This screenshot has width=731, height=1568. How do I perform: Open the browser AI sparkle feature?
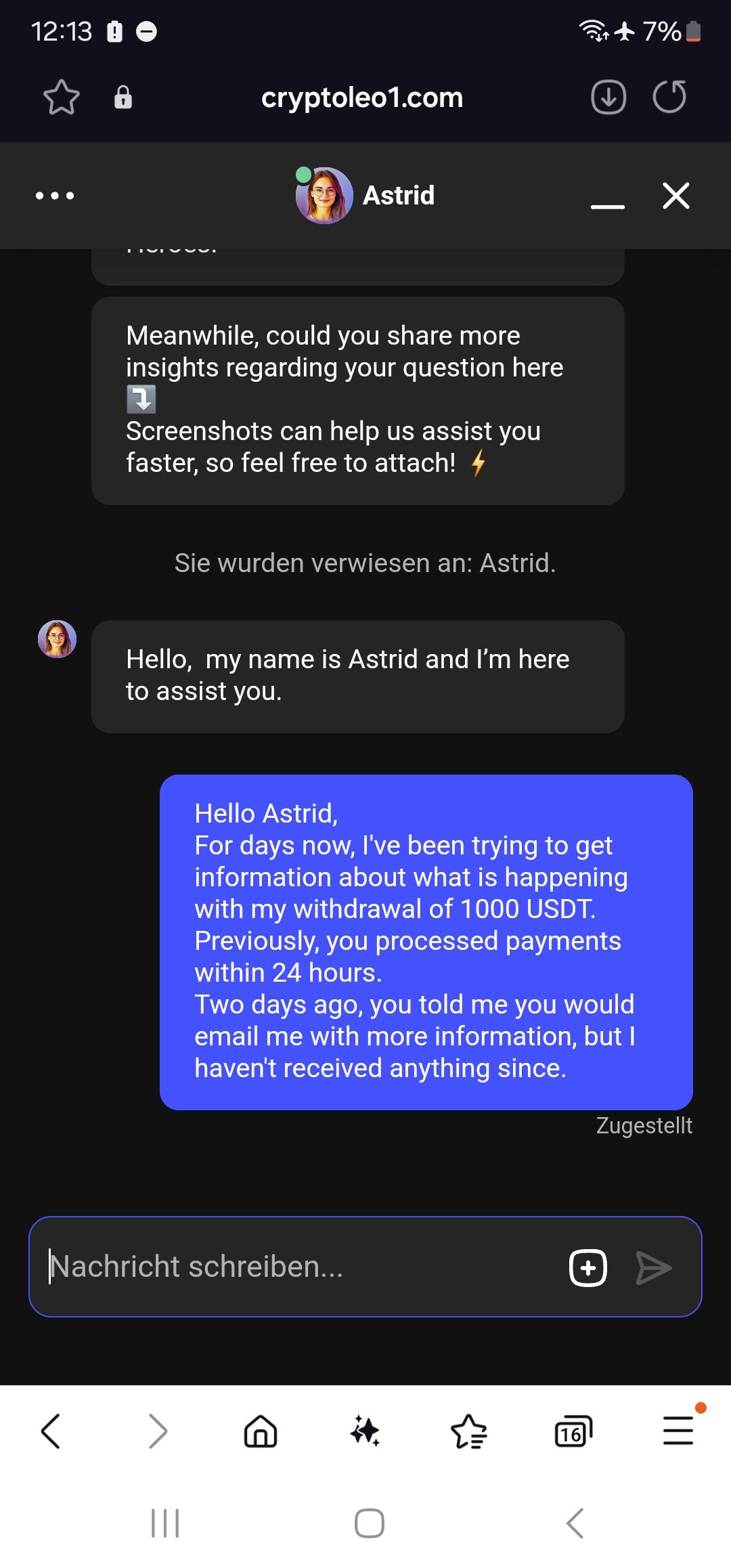point(365,1431)
